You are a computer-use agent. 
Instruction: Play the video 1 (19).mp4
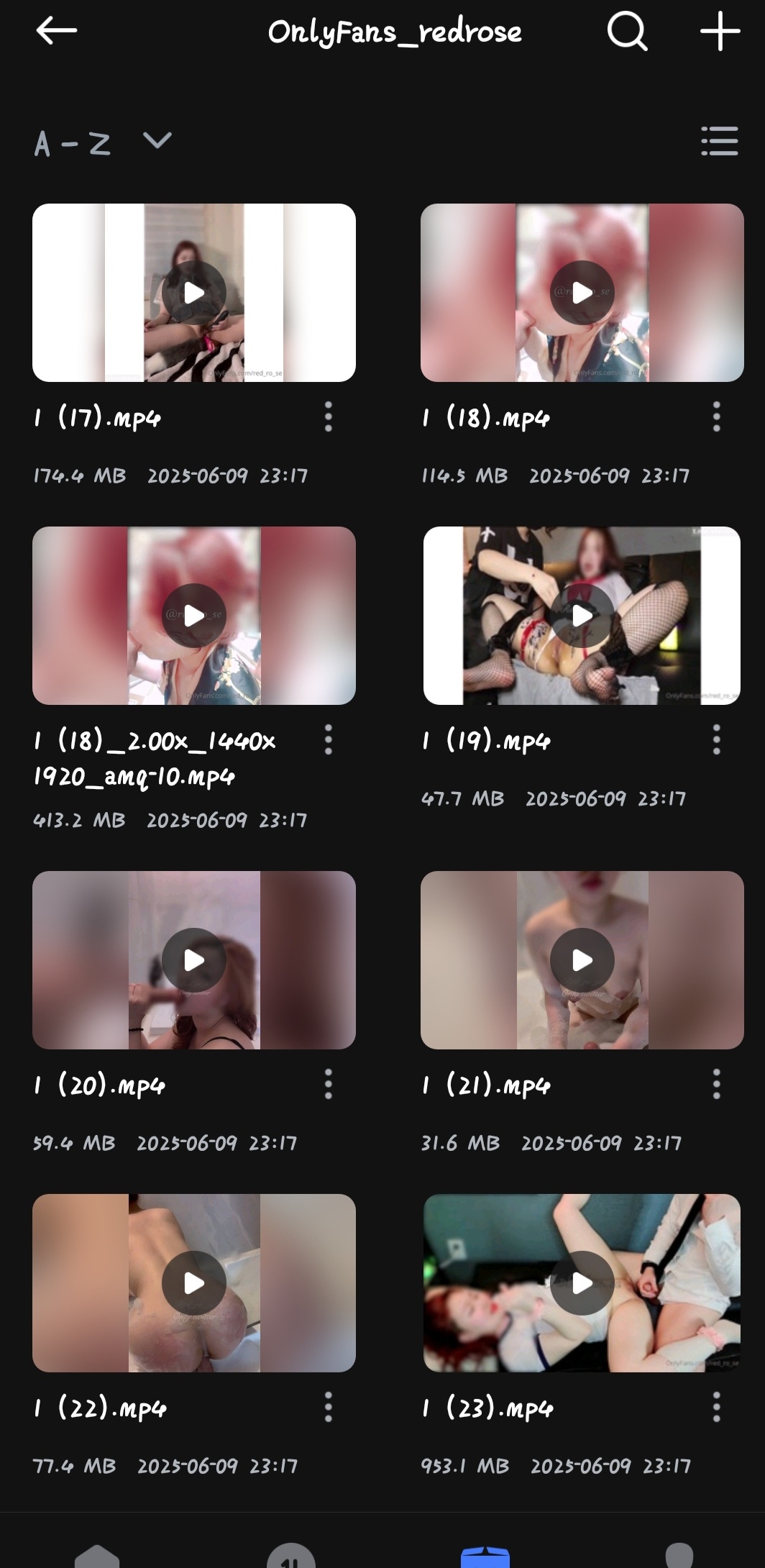coord(582,615)
